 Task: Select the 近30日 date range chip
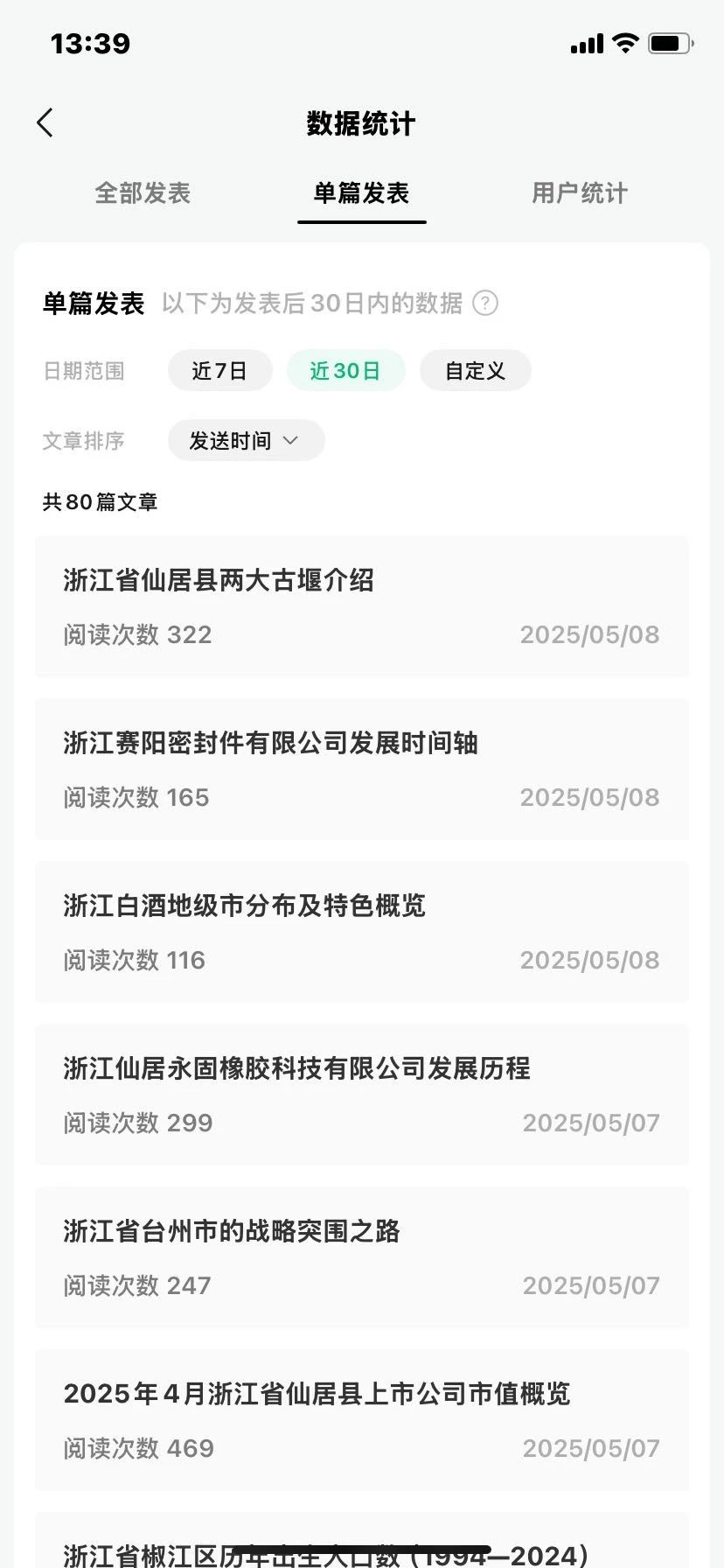tap(346, 370)
